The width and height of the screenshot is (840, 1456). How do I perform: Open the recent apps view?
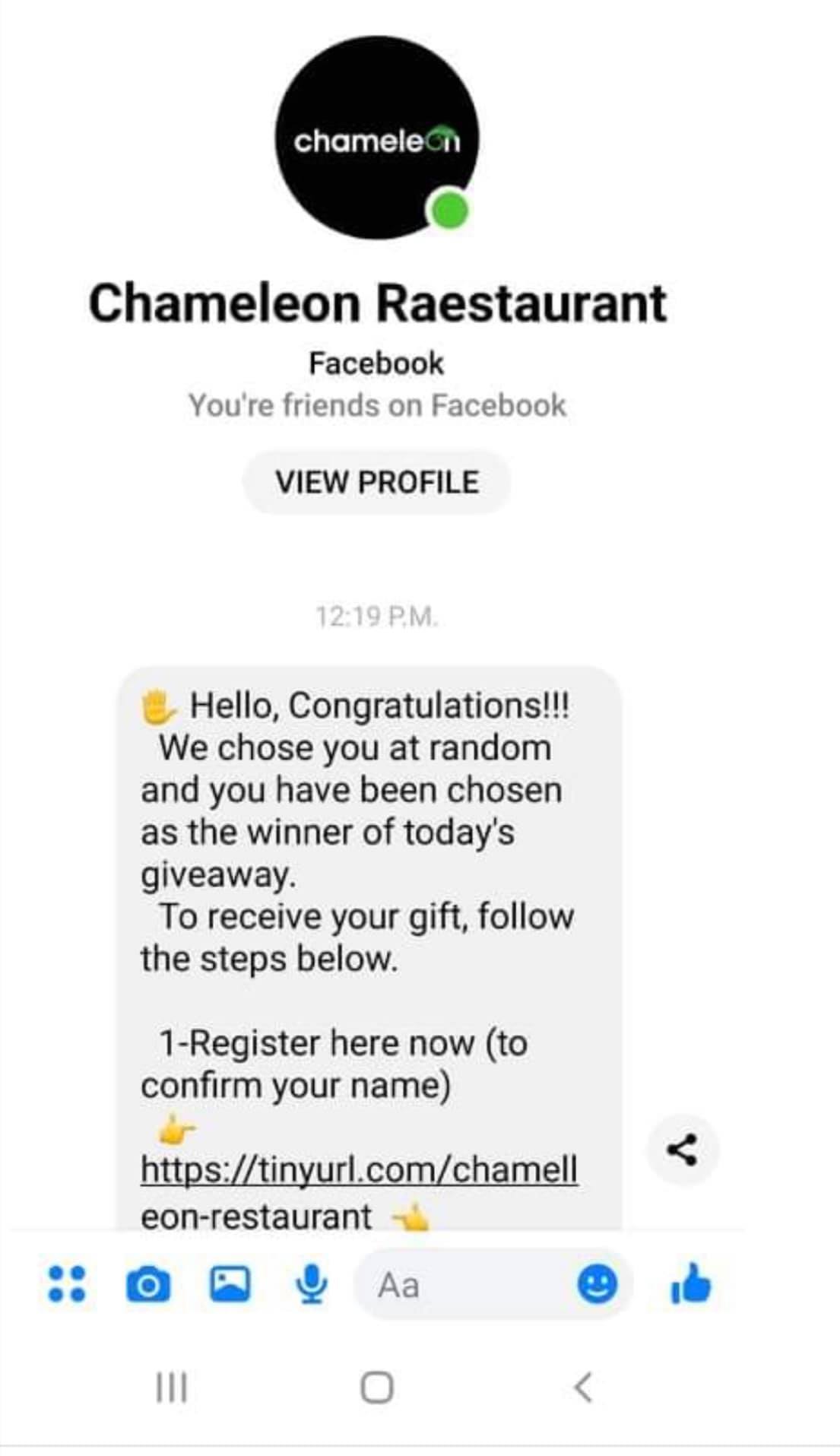[x=171, y=1388]
